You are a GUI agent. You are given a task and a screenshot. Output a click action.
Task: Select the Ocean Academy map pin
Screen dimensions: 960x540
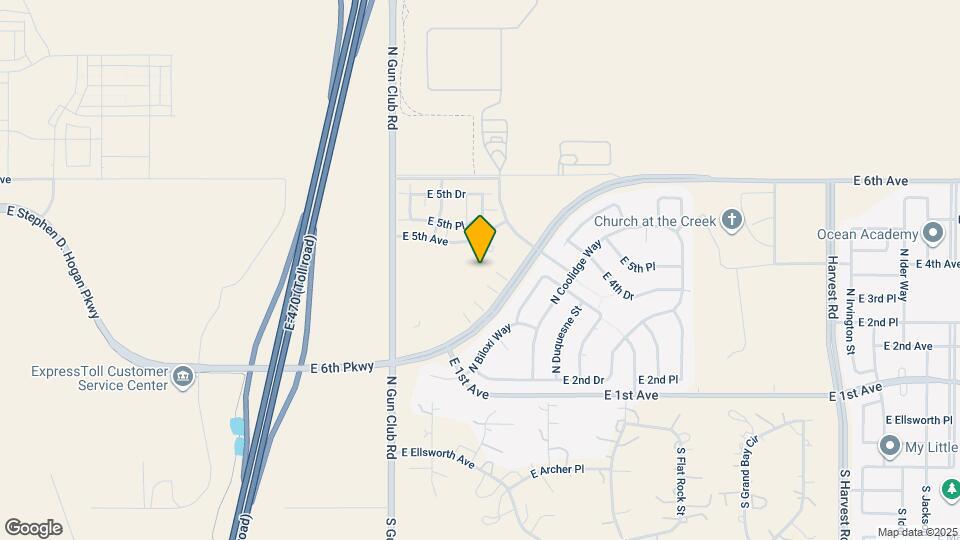point(935,233)
